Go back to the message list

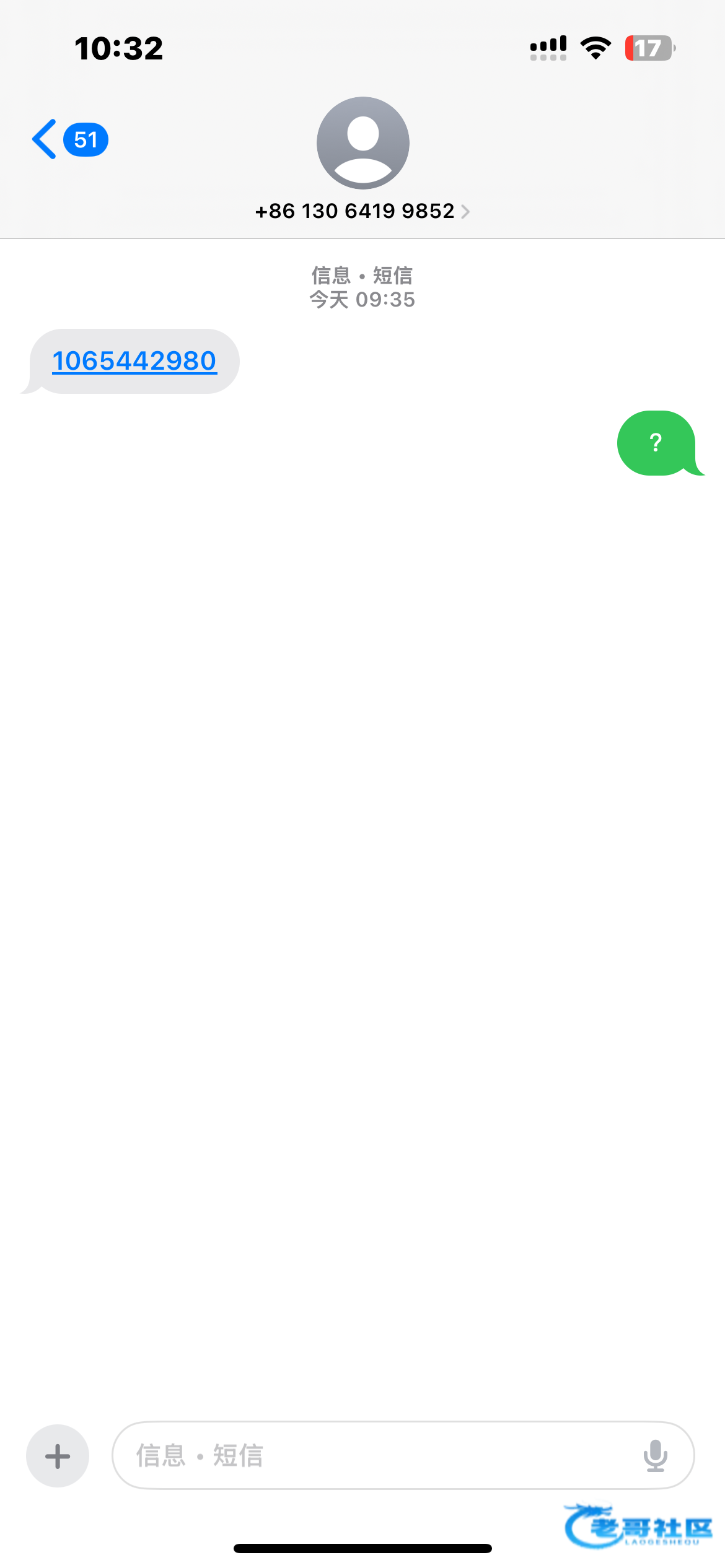click(69, 139)
